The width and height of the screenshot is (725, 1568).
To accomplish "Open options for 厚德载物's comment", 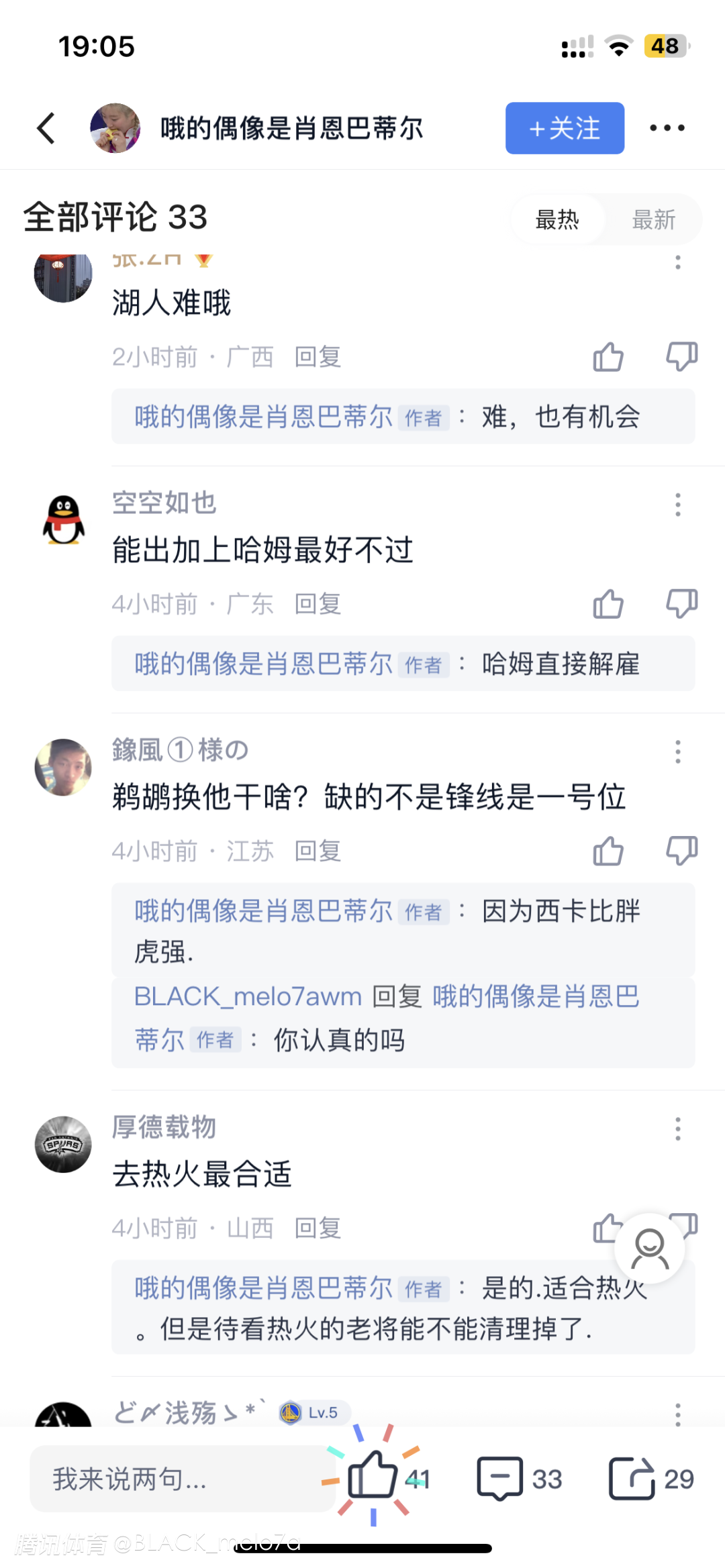I will pos(678,1129).
